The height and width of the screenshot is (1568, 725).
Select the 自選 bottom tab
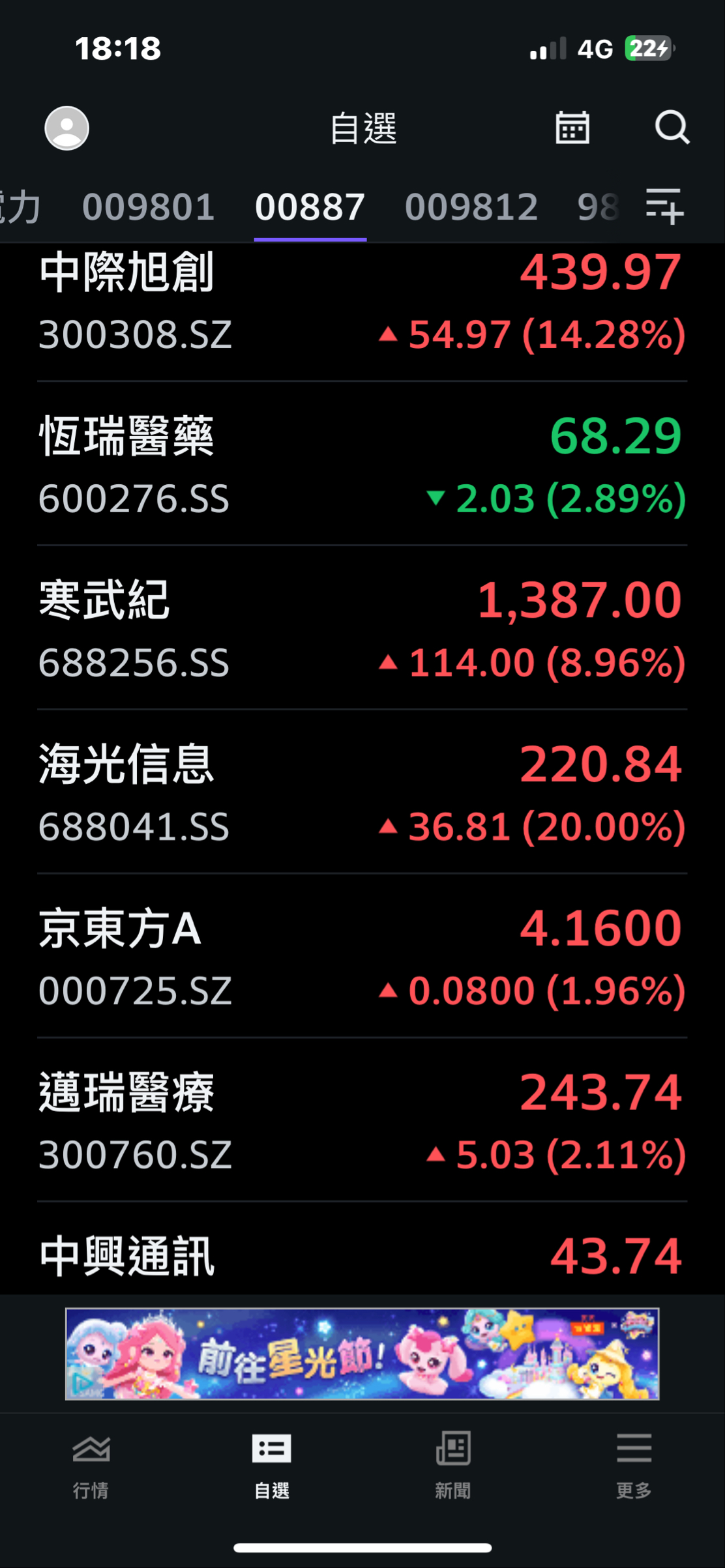[x=272, y=1462]
